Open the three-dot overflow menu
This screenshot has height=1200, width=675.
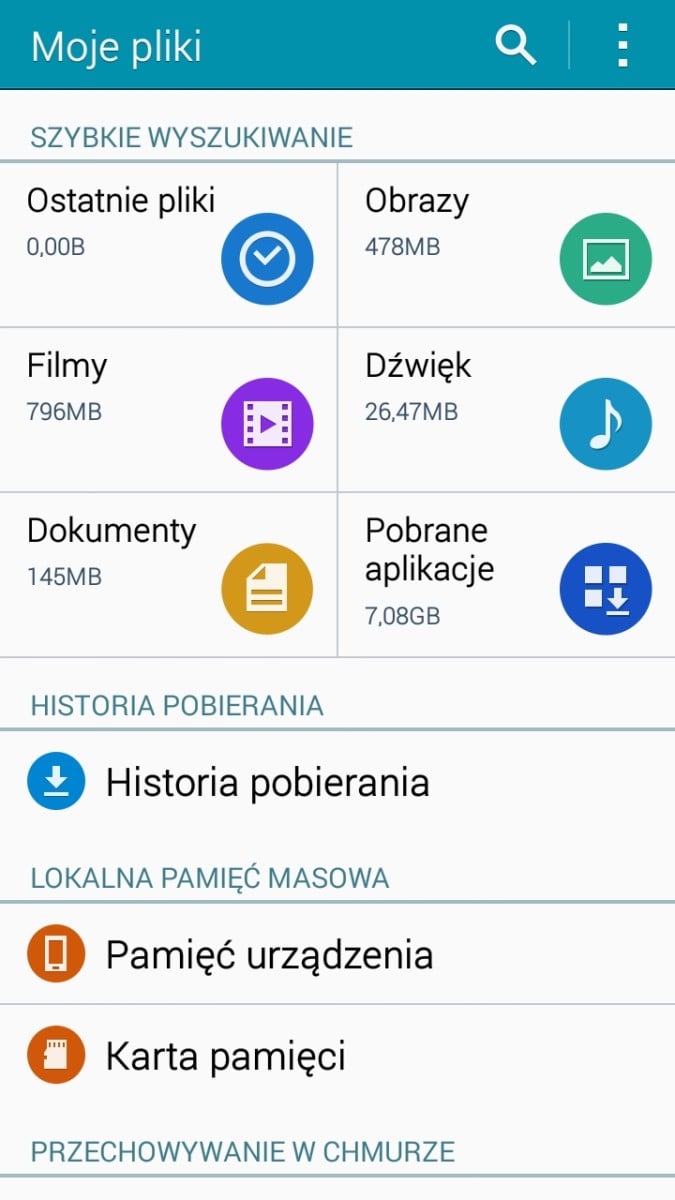tap(623, 45)
